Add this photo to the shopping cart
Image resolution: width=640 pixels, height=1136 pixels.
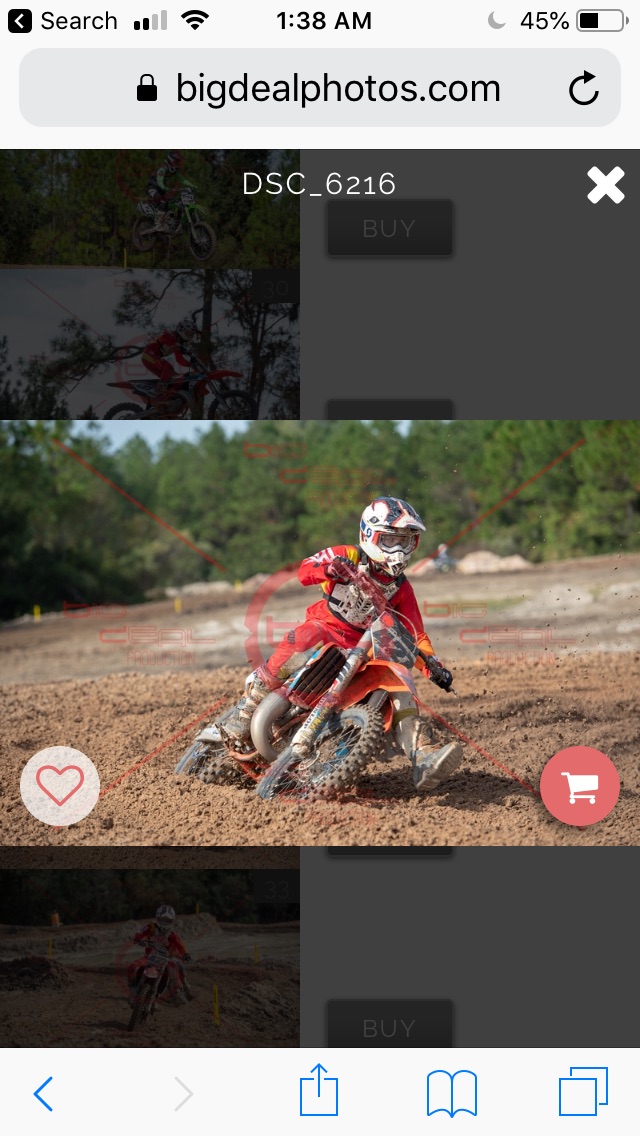tap(580, 785)
